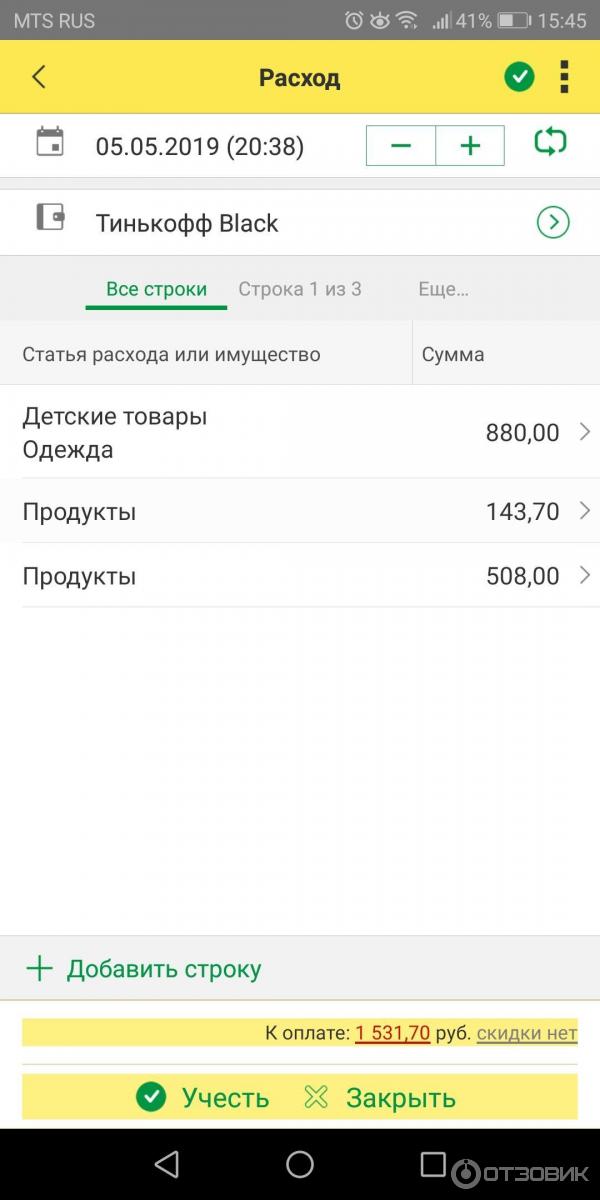Screen dimensions: 600x1200
Task: Open the Продукты row for 508,00
Action: [300, 576]
